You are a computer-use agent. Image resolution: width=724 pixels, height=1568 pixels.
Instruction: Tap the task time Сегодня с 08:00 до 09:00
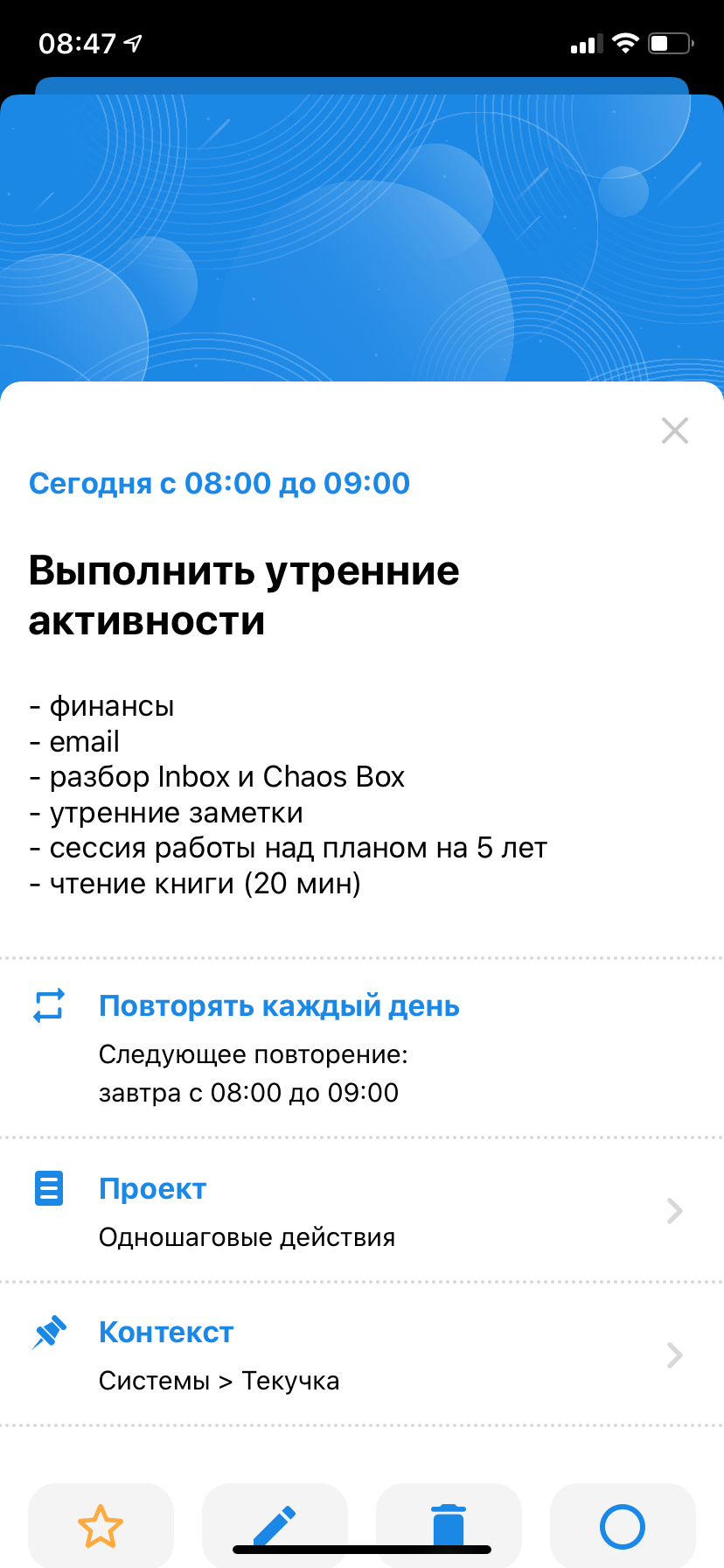(x=219, y=483)
